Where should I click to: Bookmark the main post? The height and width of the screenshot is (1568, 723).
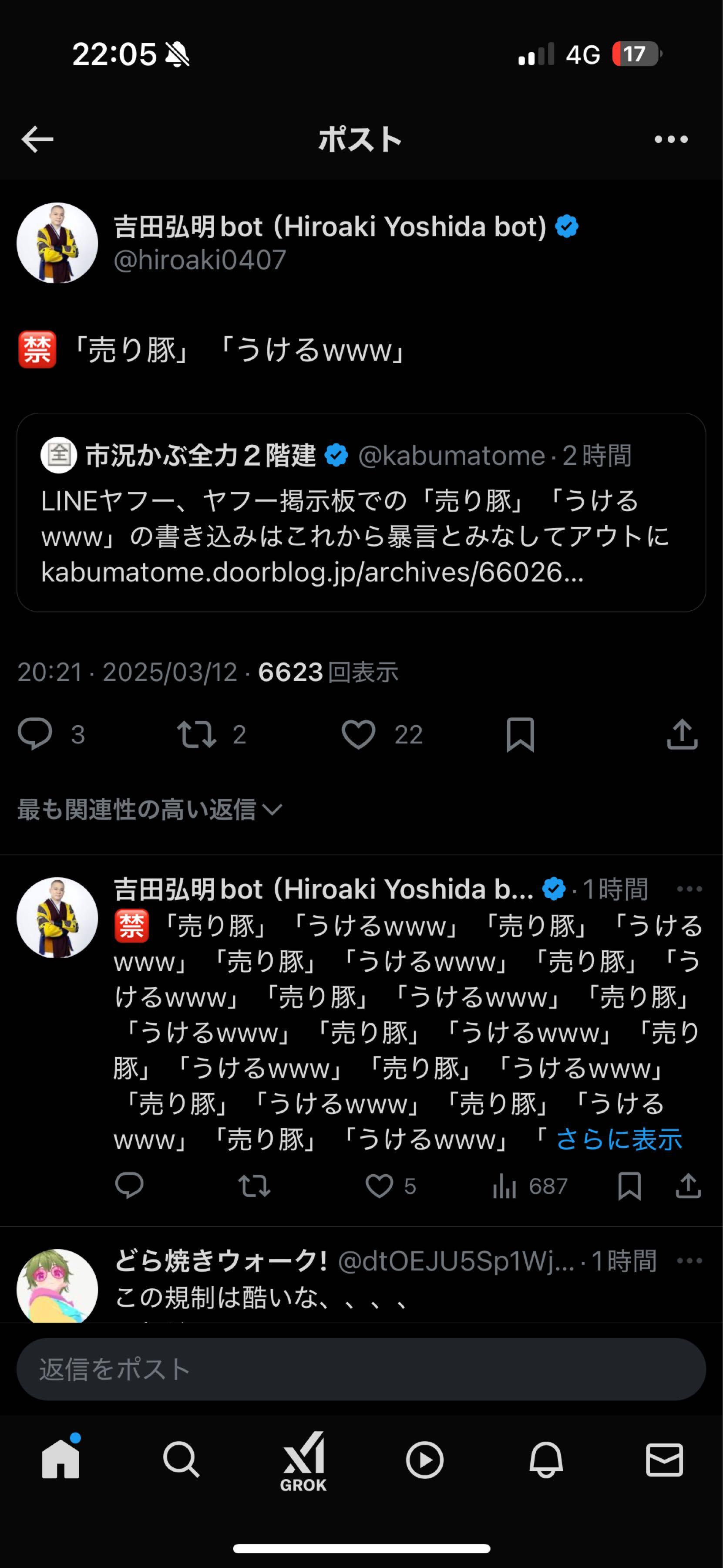pos(520,734)
